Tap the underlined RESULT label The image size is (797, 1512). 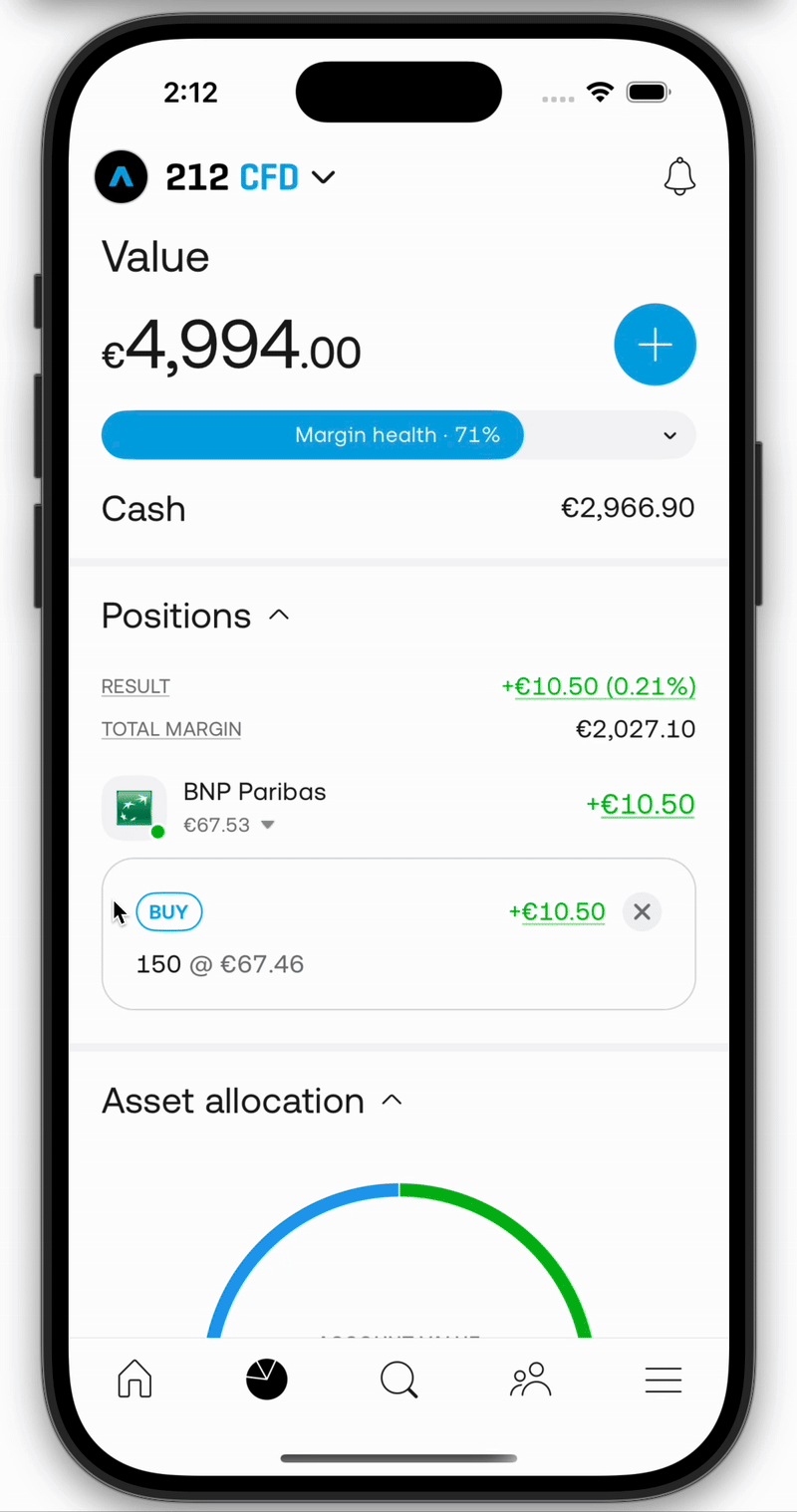point(135,686)
